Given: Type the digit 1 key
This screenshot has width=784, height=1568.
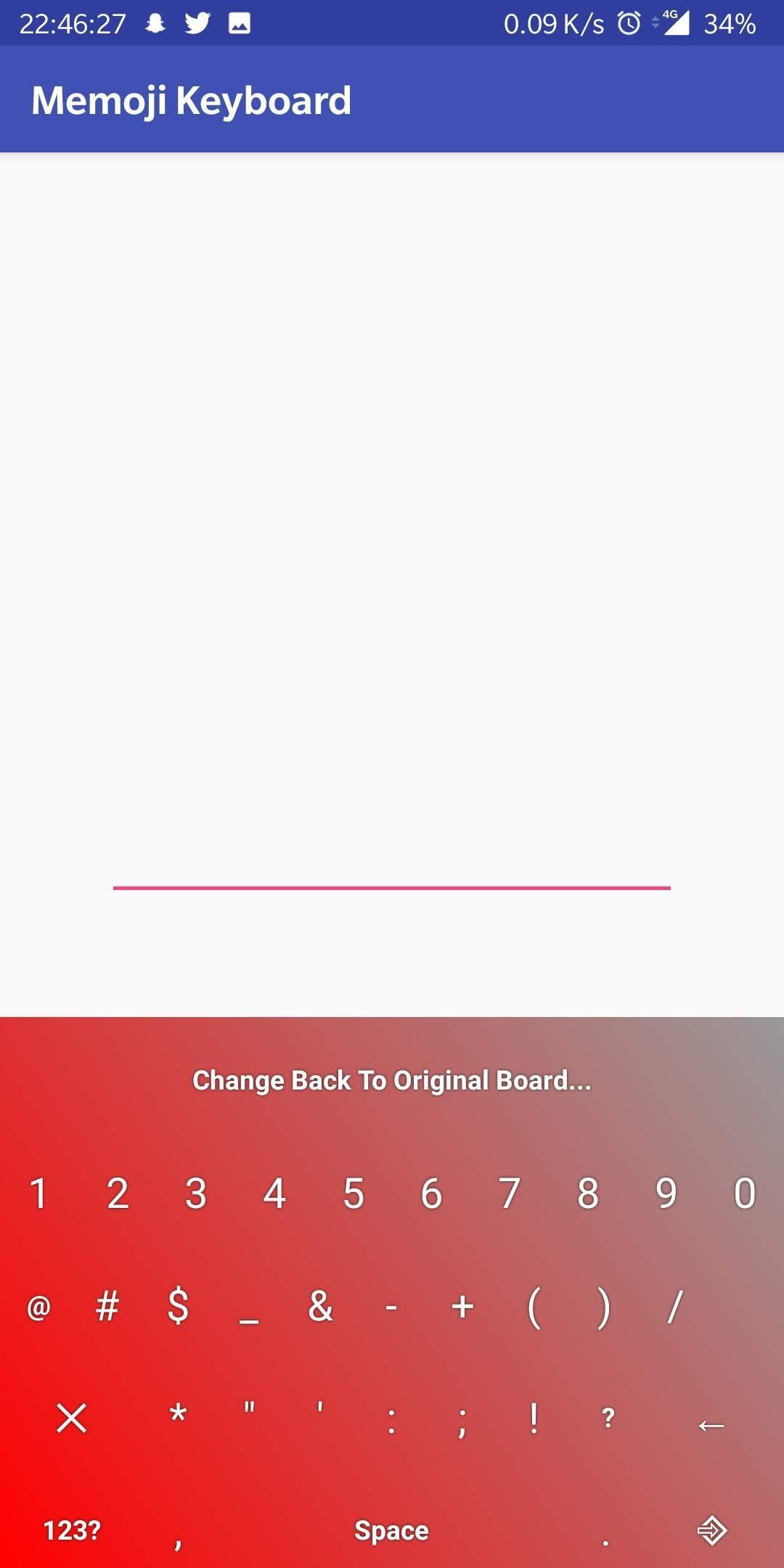Looking at the screenshot, I should [38, 1193].
